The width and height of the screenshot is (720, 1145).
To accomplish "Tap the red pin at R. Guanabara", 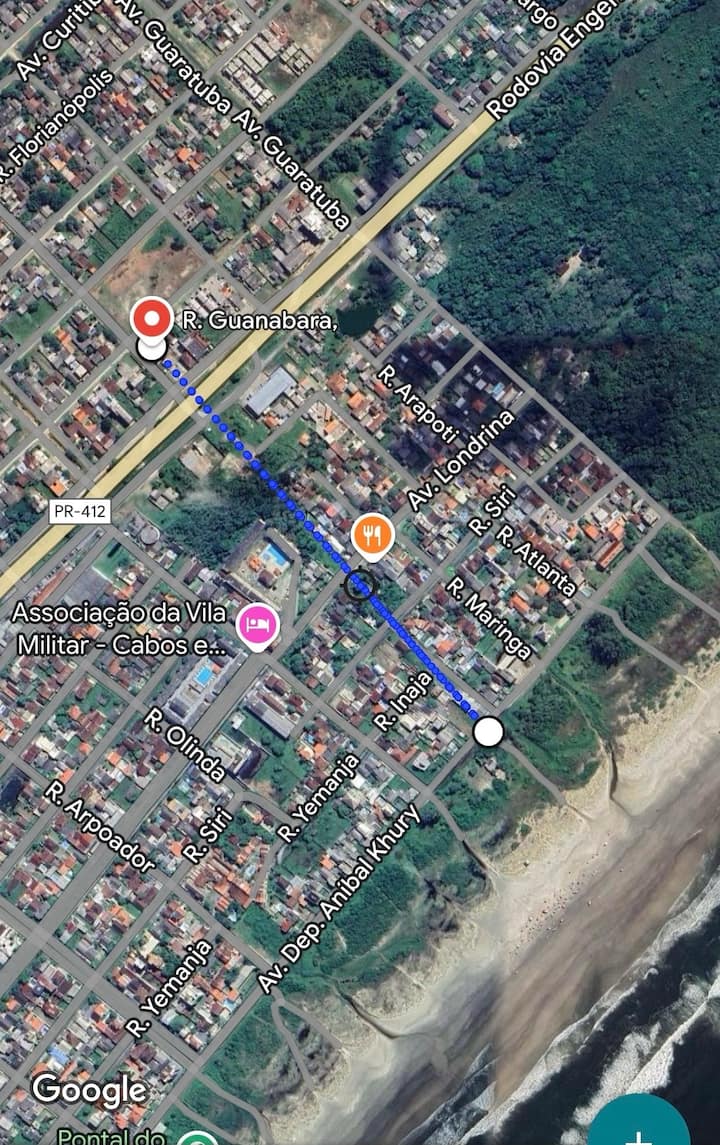I will tap(152, 318).
